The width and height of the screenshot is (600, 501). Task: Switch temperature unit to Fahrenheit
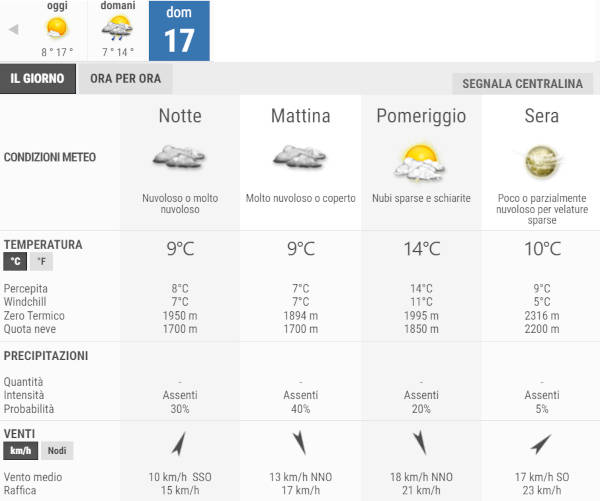pyautogui.click(x=41, y=262)
